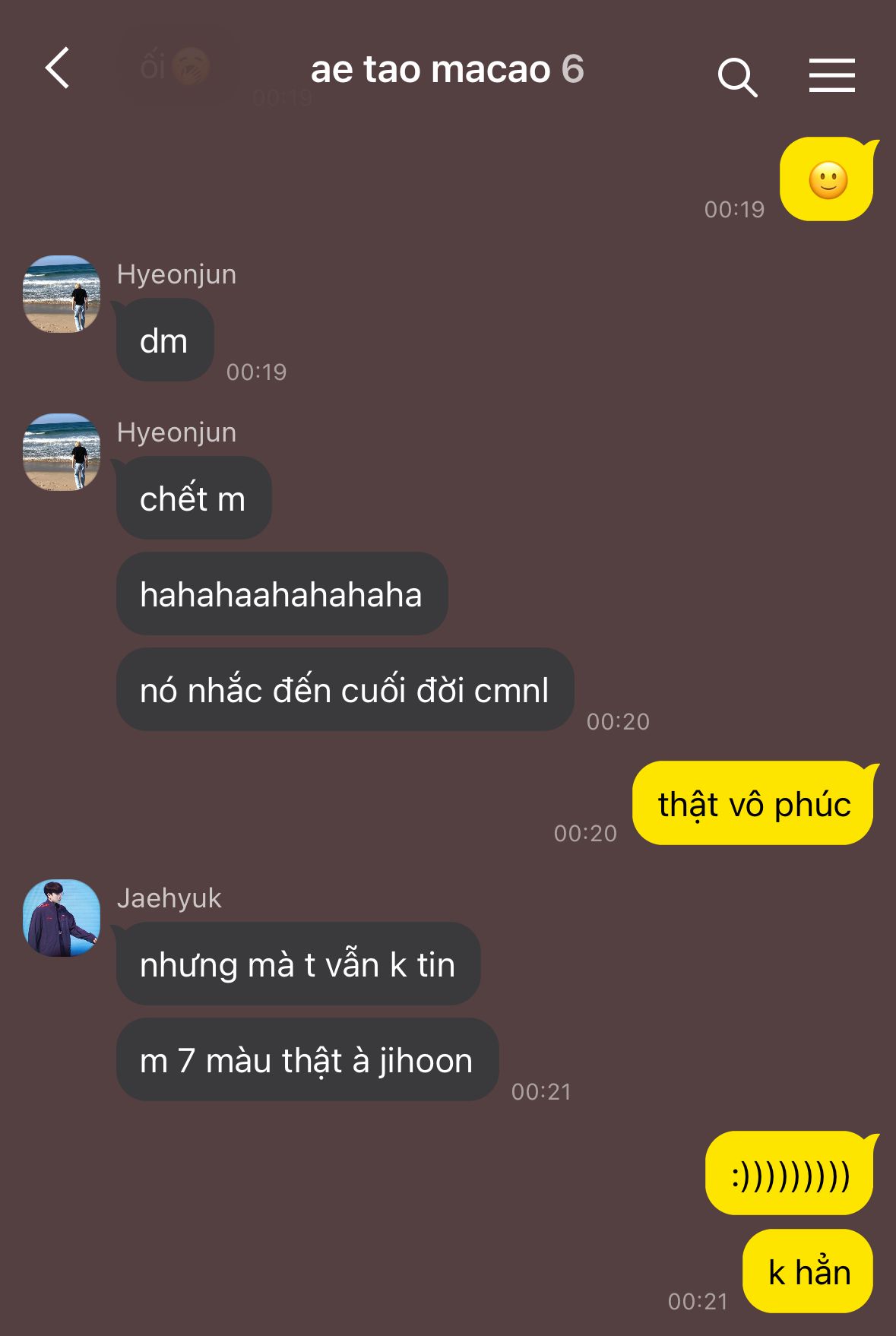This screenshot has width=896, height=1336.
Task: Open the chat room hamburger menu
Action: 831,75
